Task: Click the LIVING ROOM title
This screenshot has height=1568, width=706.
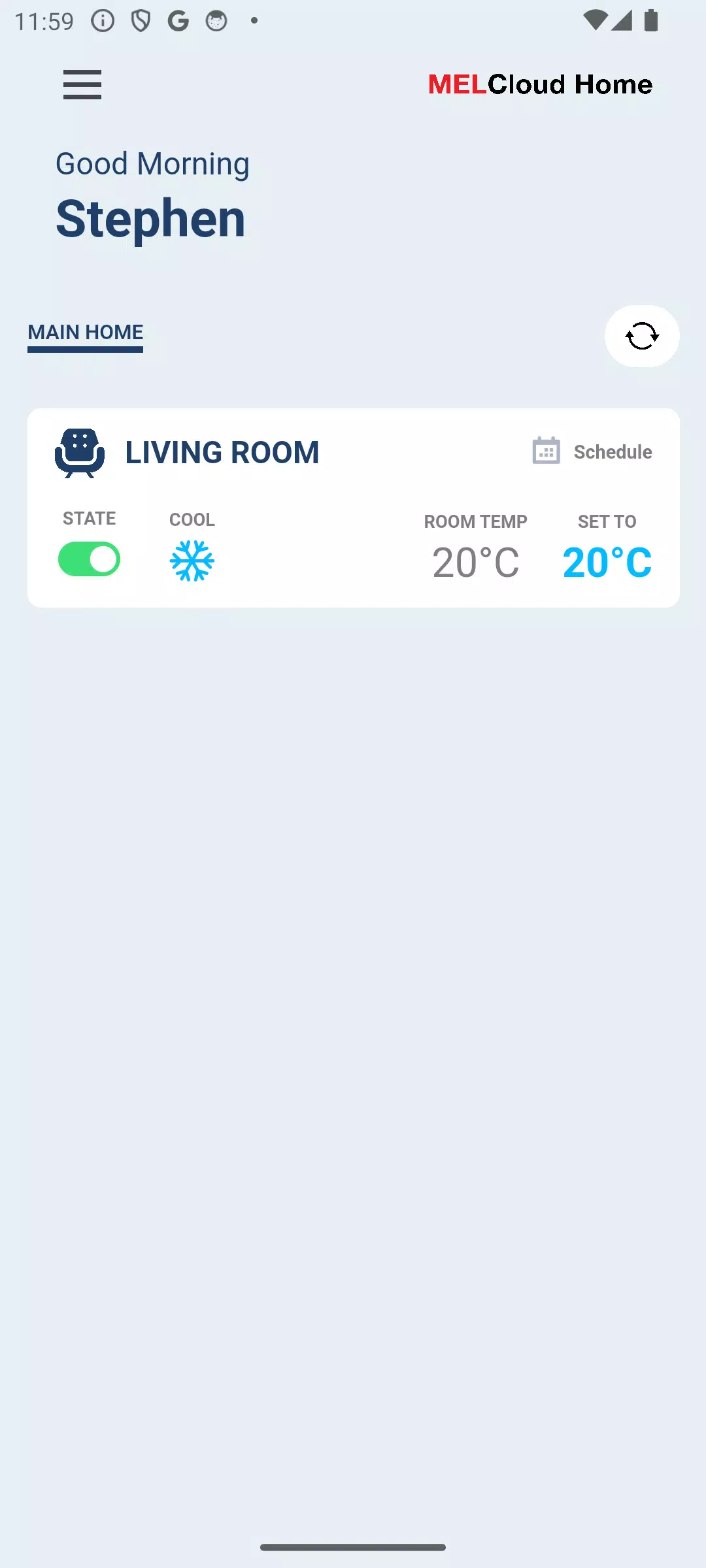Action: [222, 452]
